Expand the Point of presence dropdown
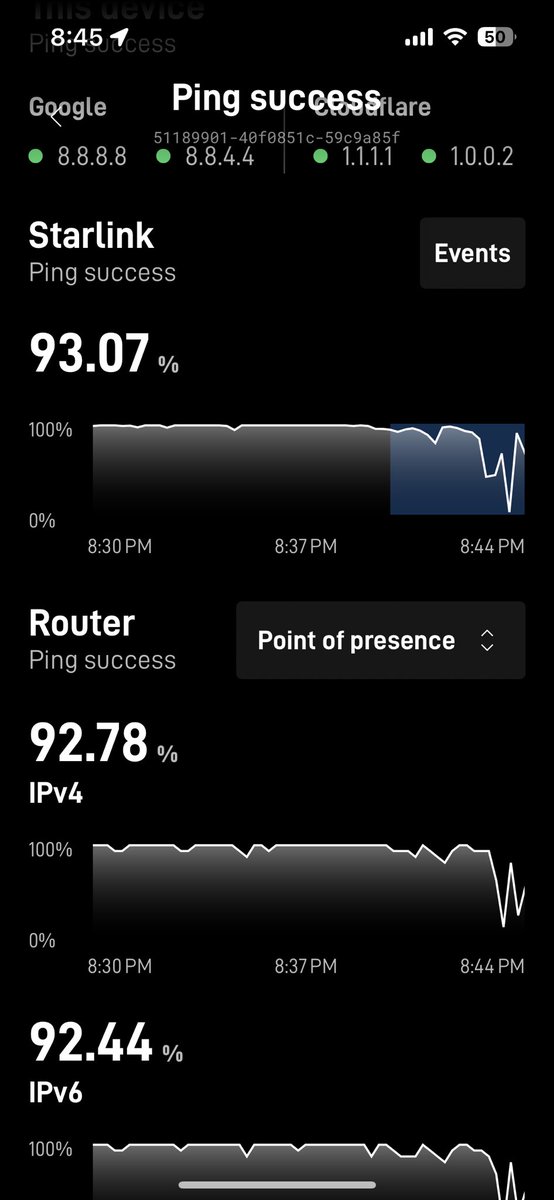This screenshot has width=554, height=1200. [x=380, y=640]
